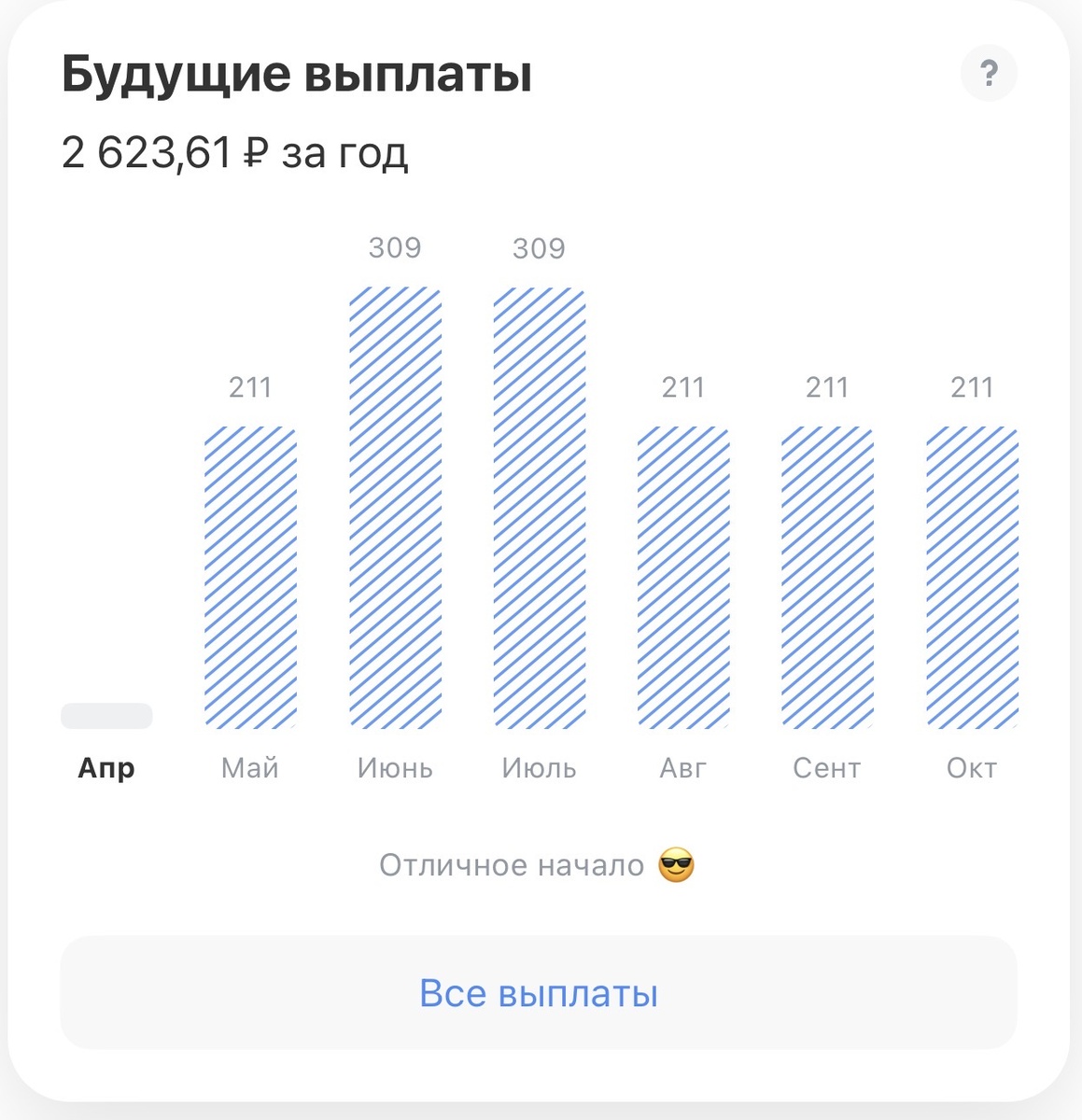The height and width of the screenshot is (1120, 1082).
Task: Select the Апр month label
Action: coord(105,768)
